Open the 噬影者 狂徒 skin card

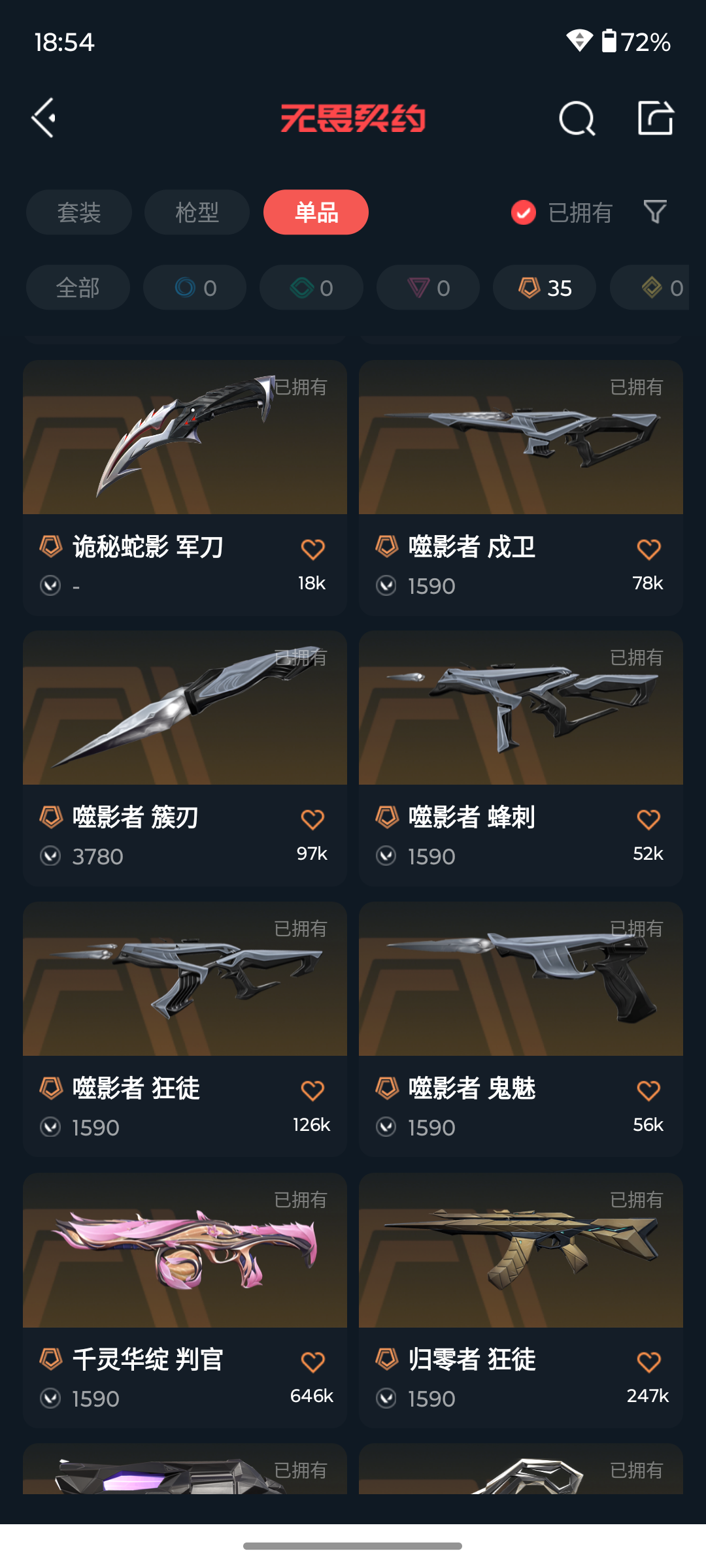point(185,1029)
